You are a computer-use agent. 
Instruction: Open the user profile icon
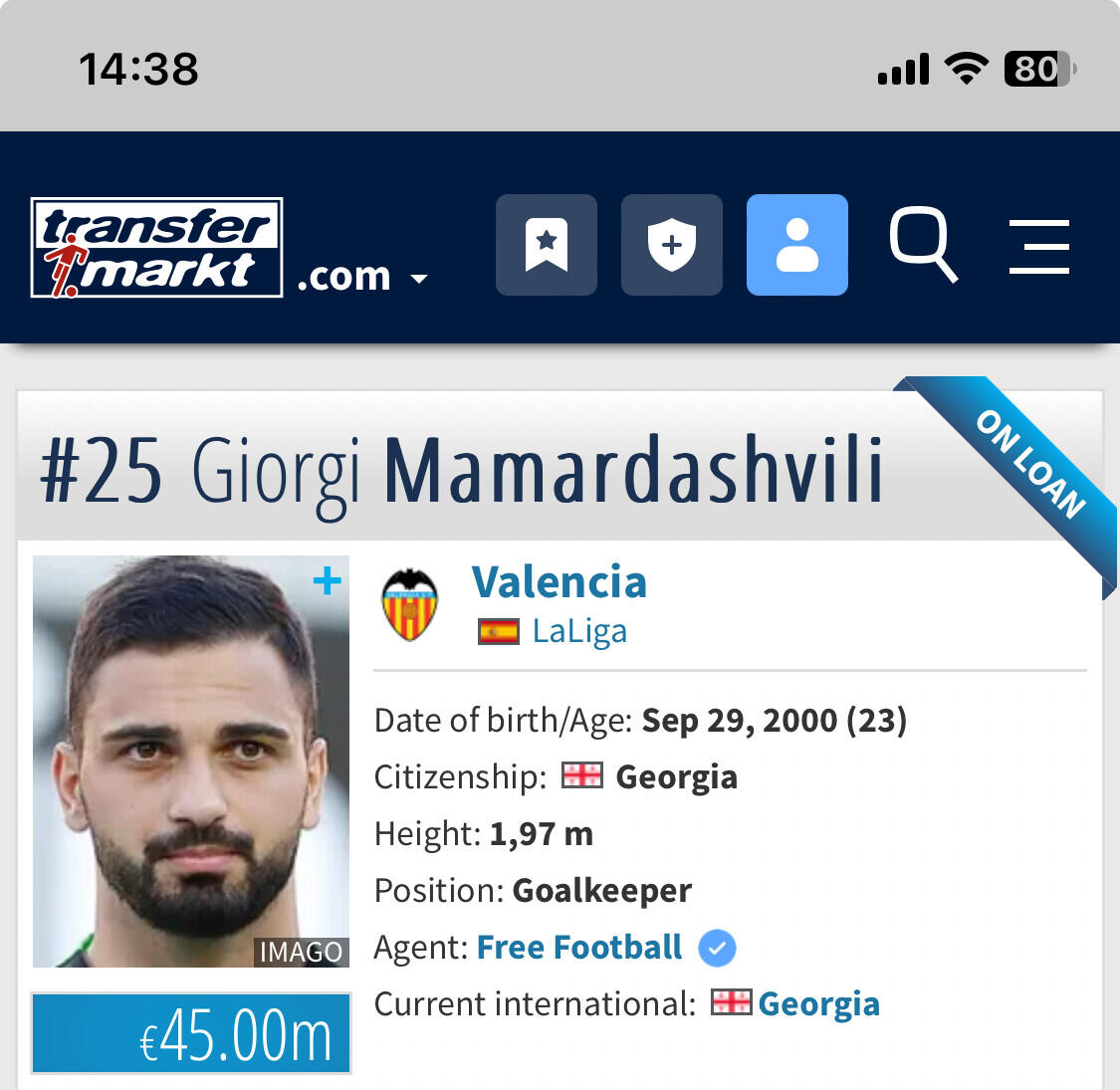point(797,245)
